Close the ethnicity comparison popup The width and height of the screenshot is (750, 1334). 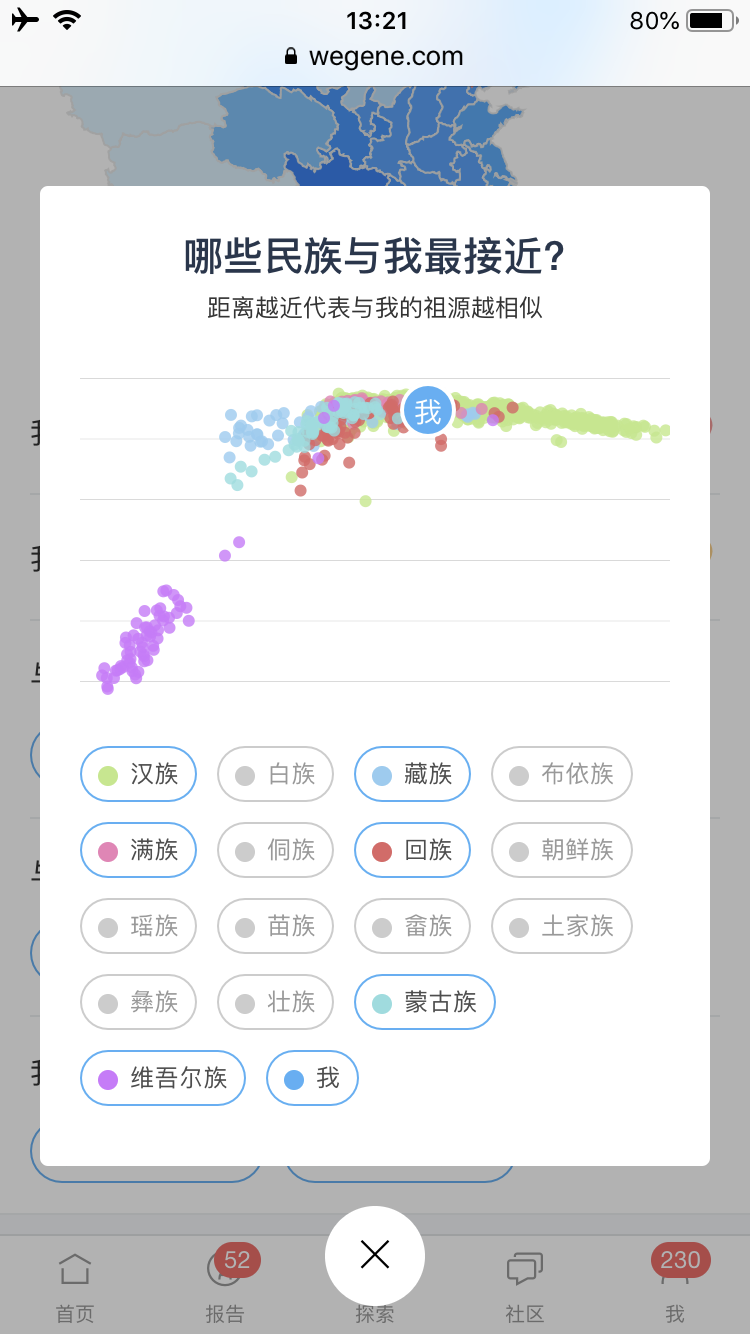[x=375, y=1255]
